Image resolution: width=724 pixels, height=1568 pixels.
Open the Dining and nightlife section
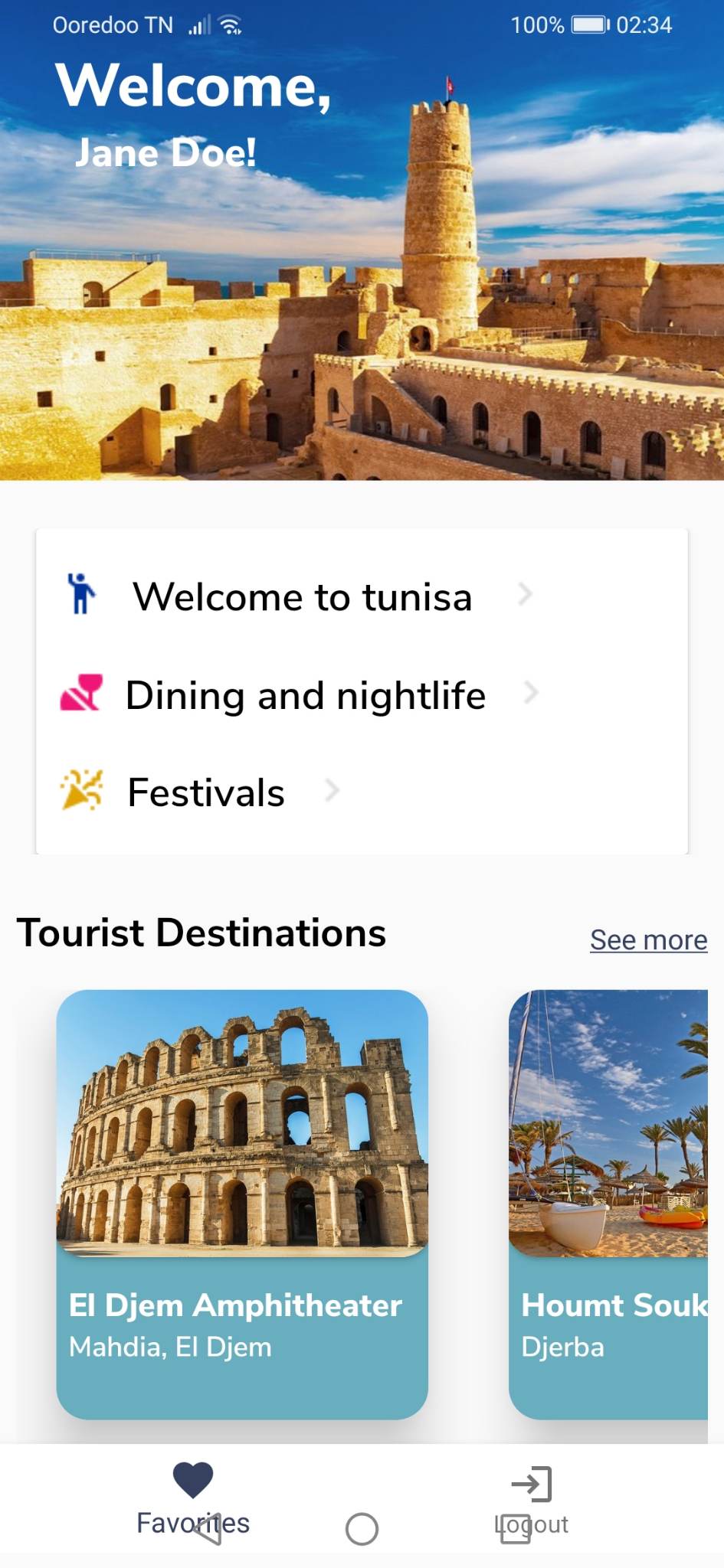(x=305, y=694)
